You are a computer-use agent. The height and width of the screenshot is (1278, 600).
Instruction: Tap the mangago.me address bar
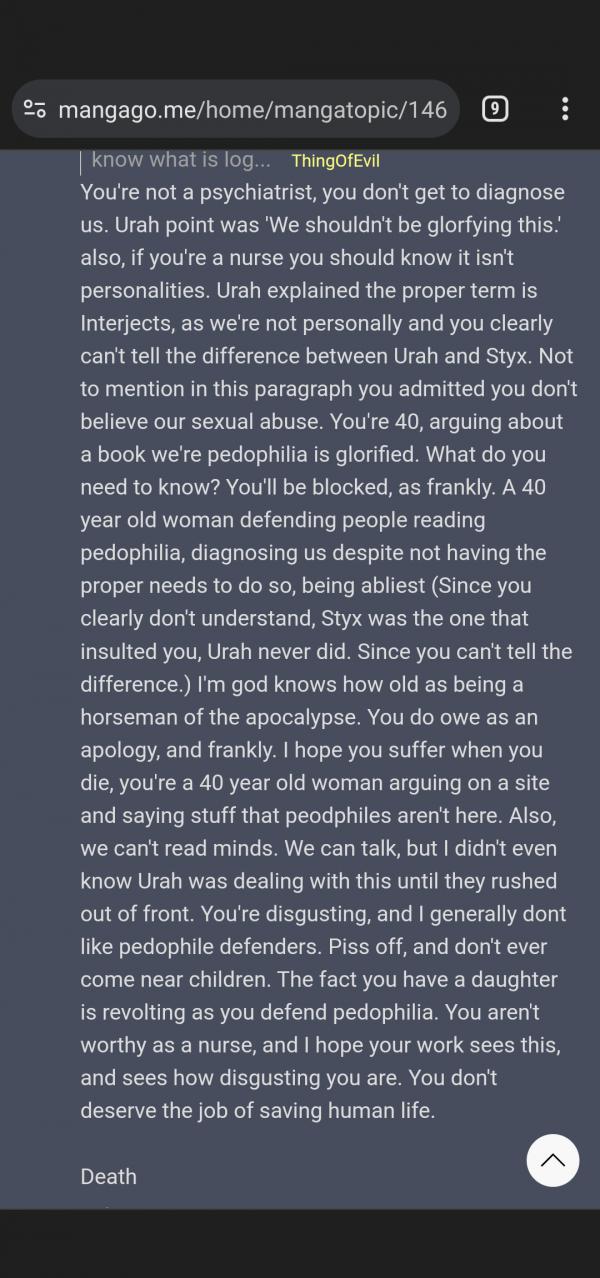(250, 109)
